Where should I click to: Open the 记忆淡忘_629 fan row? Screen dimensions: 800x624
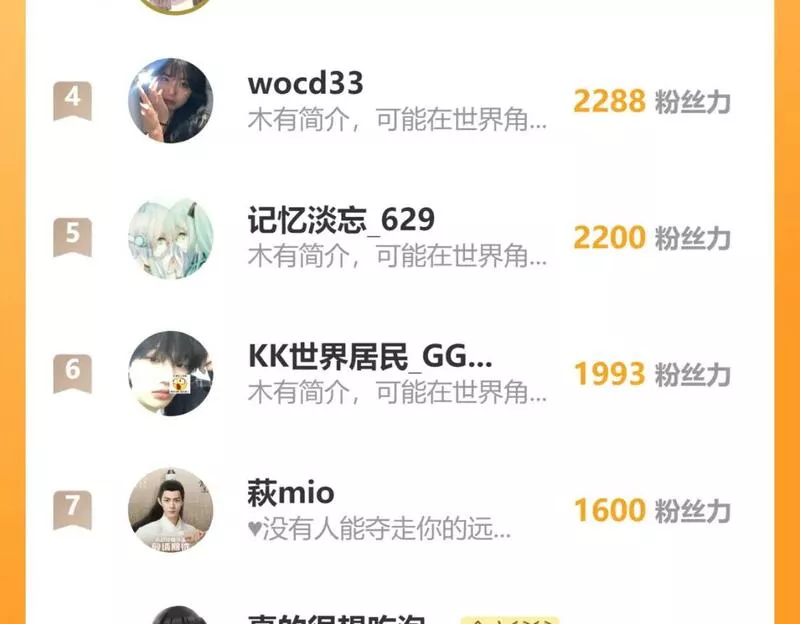(x=398, y=238)
